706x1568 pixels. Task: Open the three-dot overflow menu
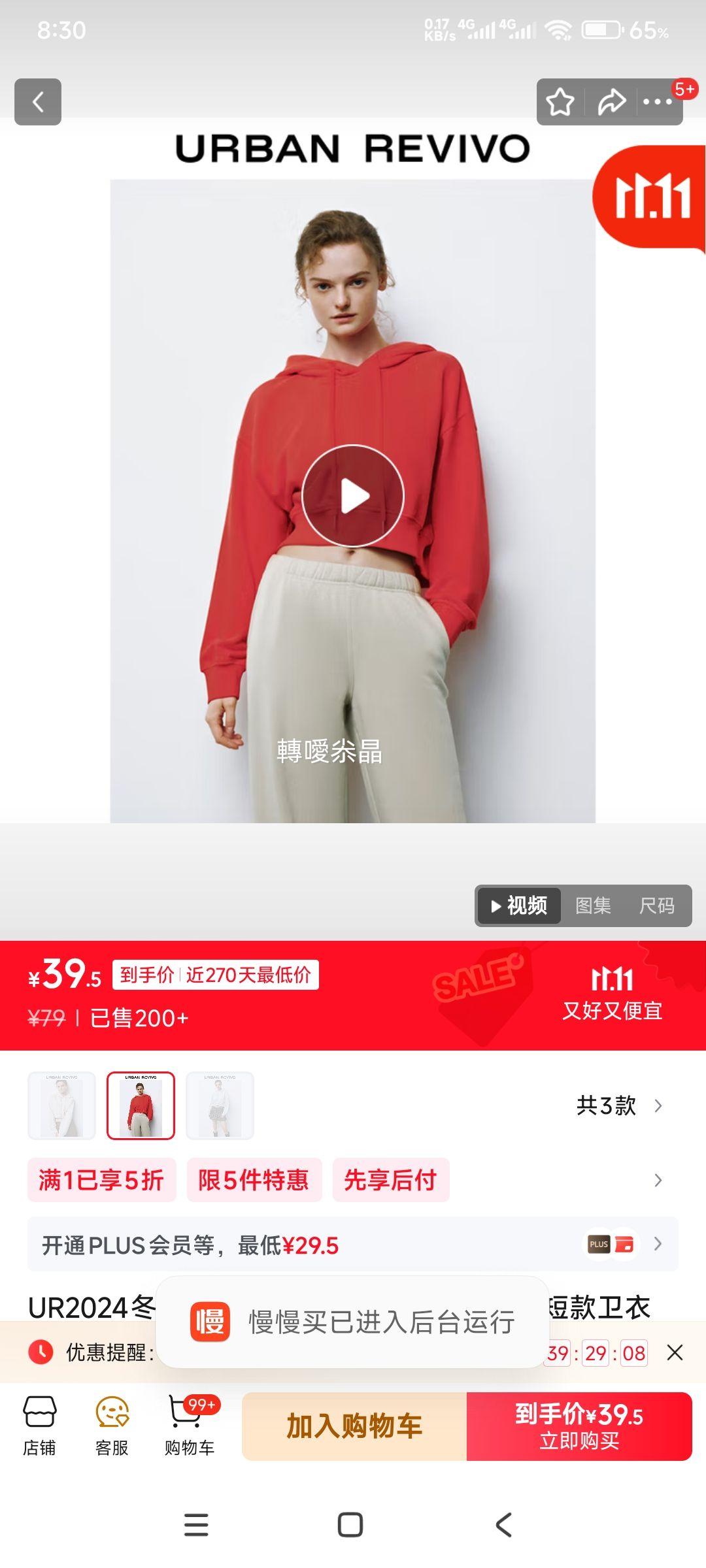coord(657,102)
